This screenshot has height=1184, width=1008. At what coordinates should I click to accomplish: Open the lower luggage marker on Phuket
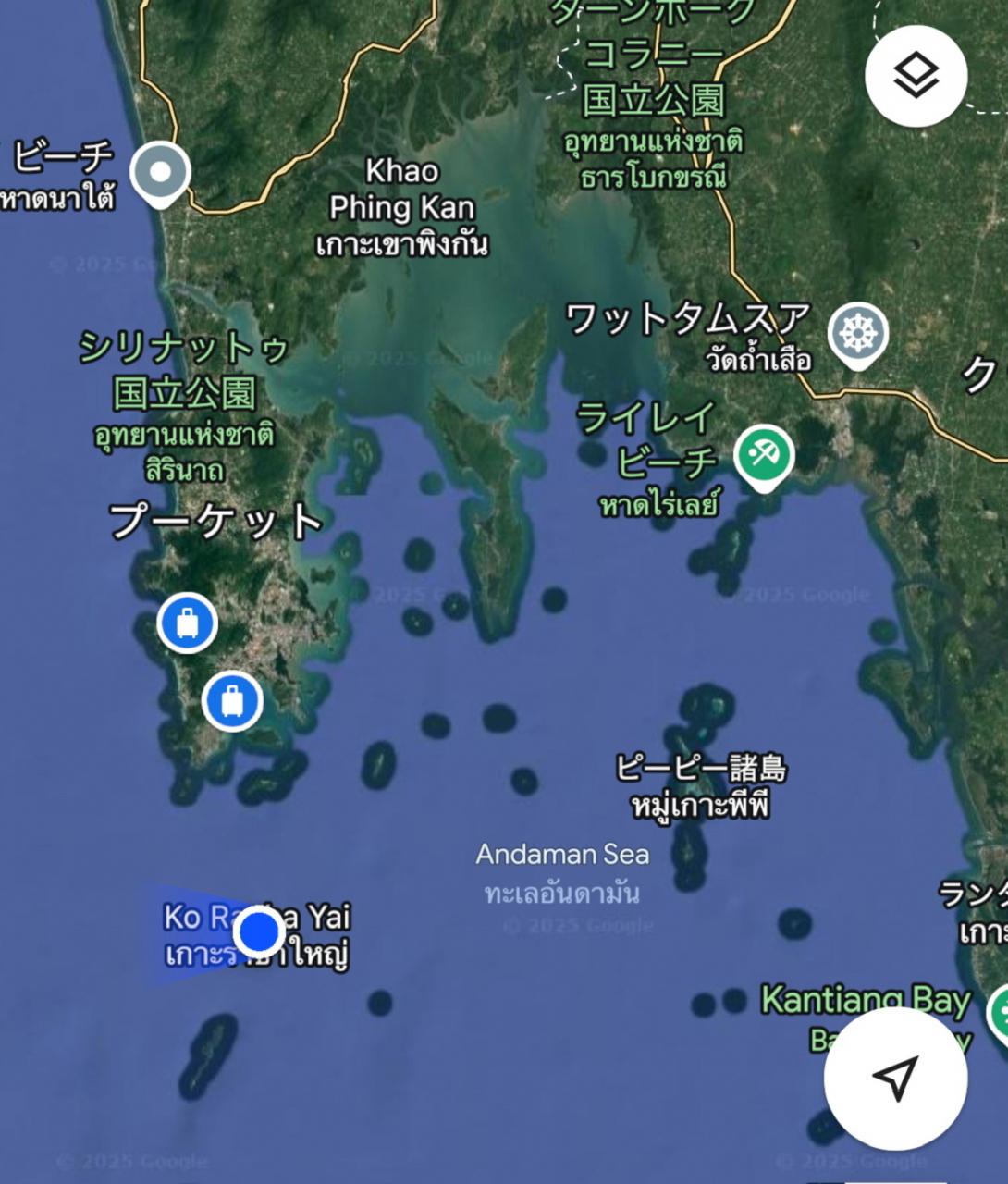(232, 700)
